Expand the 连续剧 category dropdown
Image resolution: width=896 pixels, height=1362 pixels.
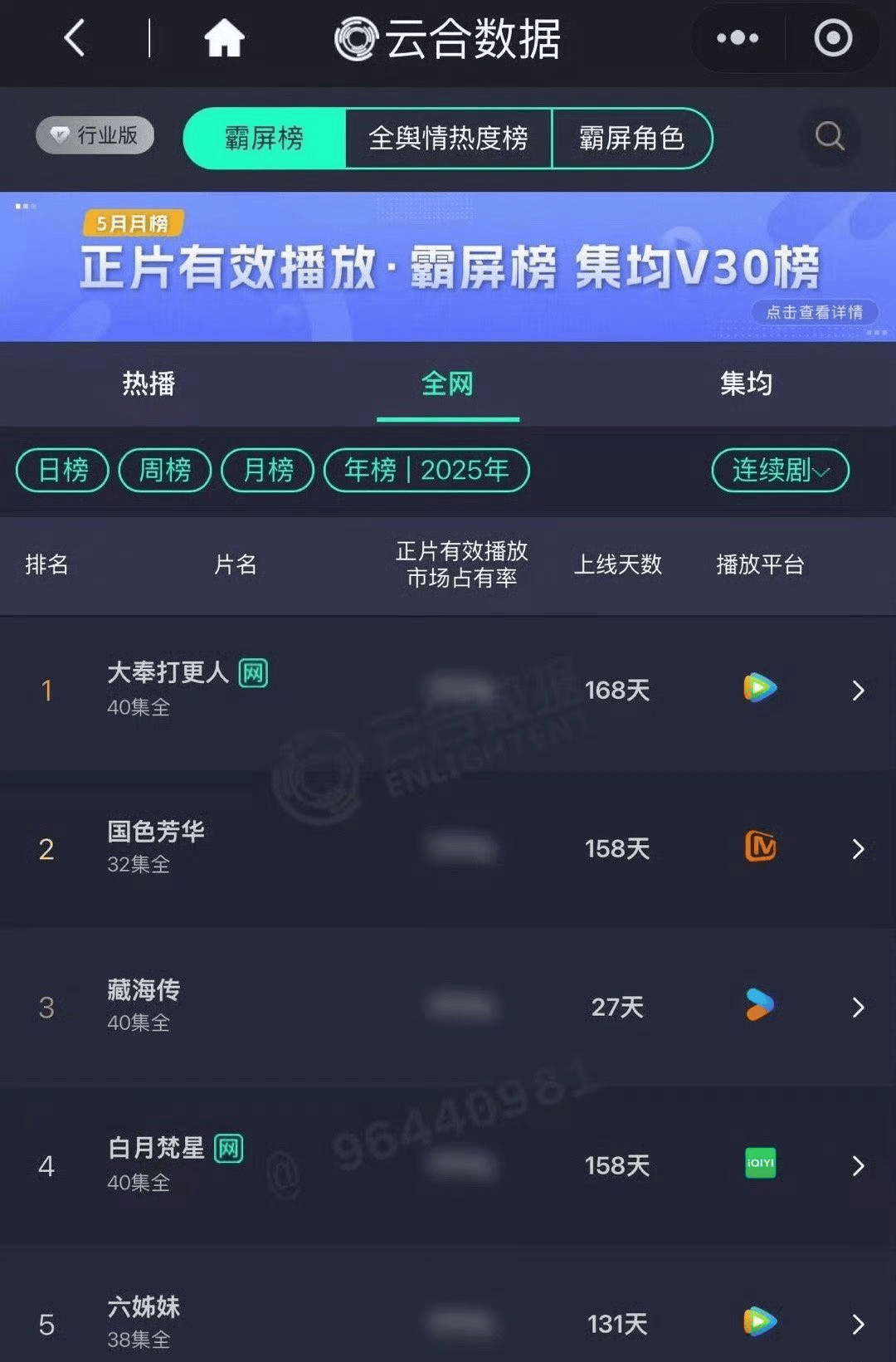[x=780, y=470]
